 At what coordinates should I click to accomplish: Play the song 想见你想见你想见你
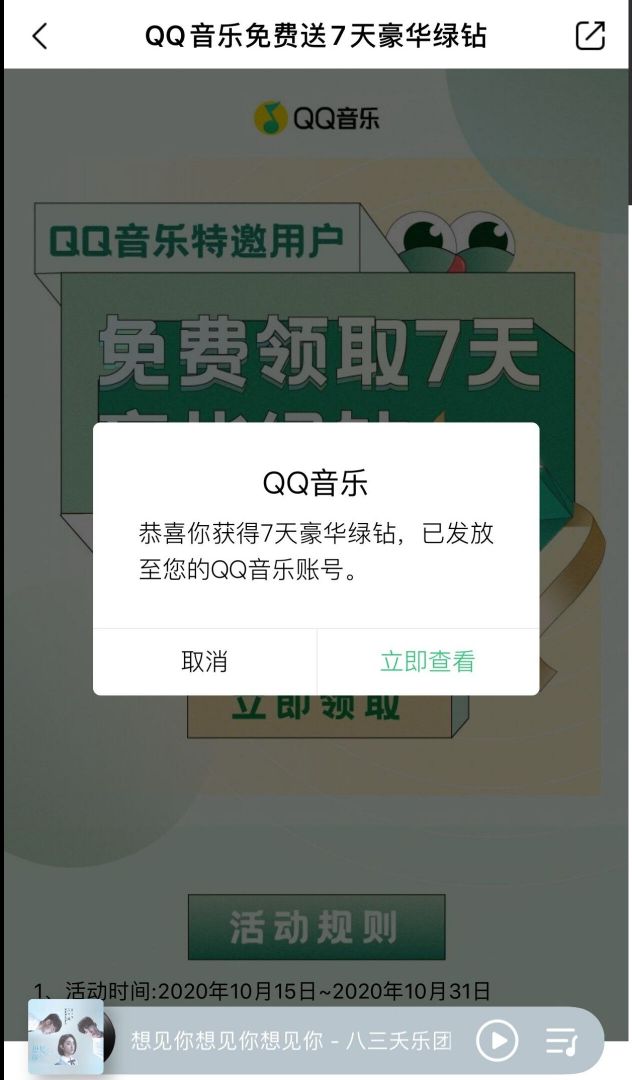click(496, 1041)
